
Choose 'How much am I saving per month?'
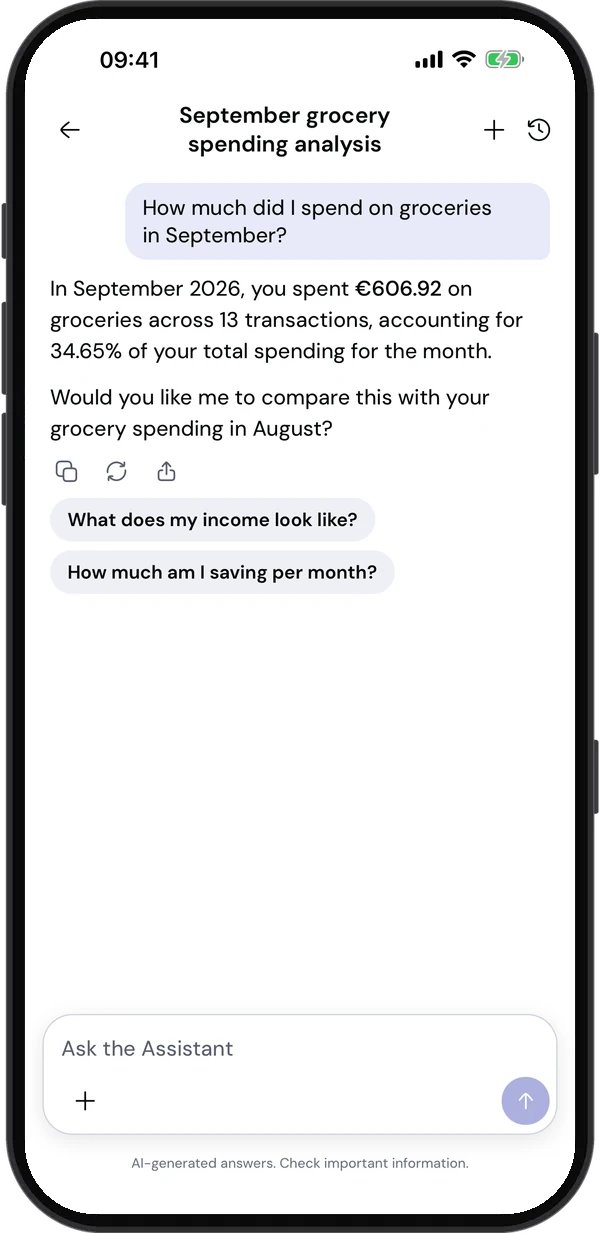222,573
